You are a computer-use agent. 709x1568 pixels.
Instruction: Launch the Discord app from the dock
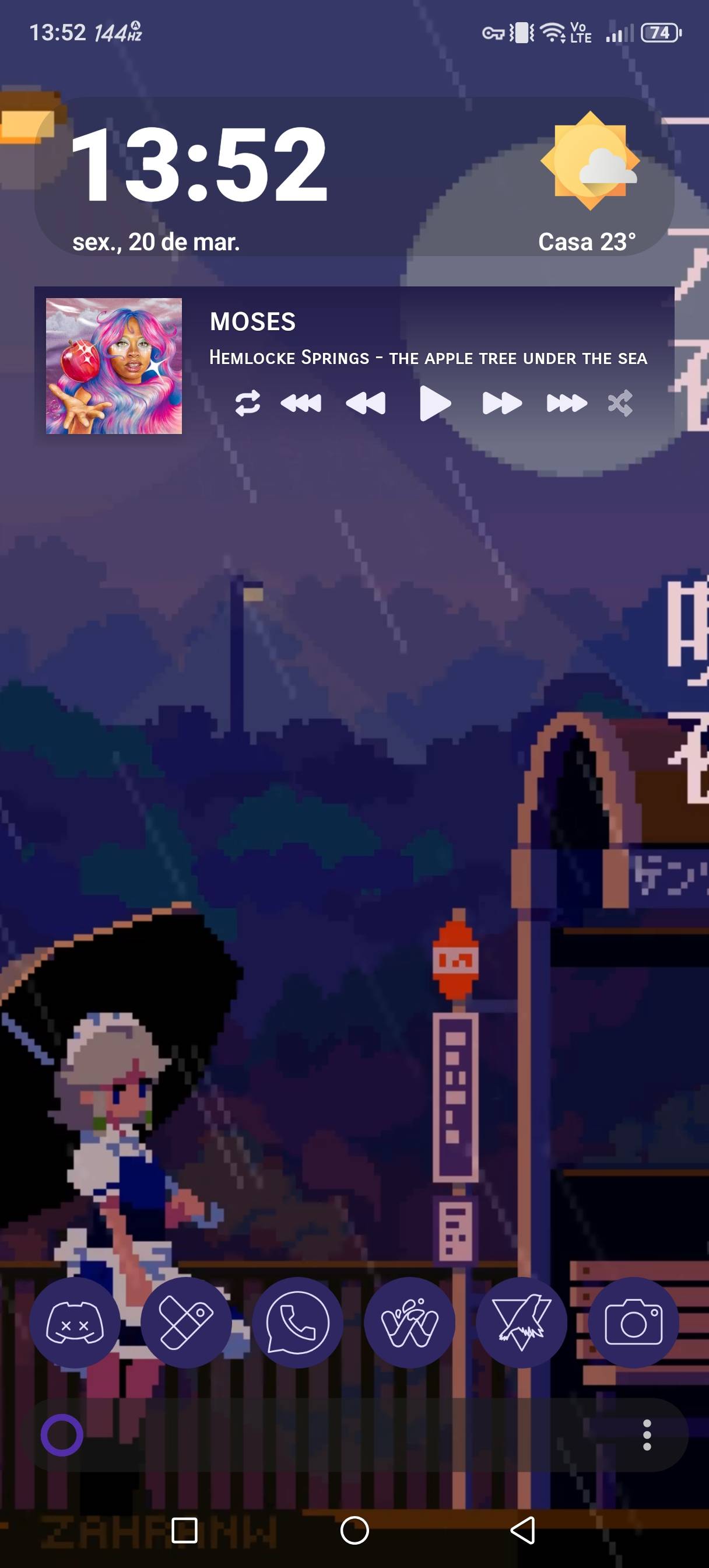[75, 1324]
